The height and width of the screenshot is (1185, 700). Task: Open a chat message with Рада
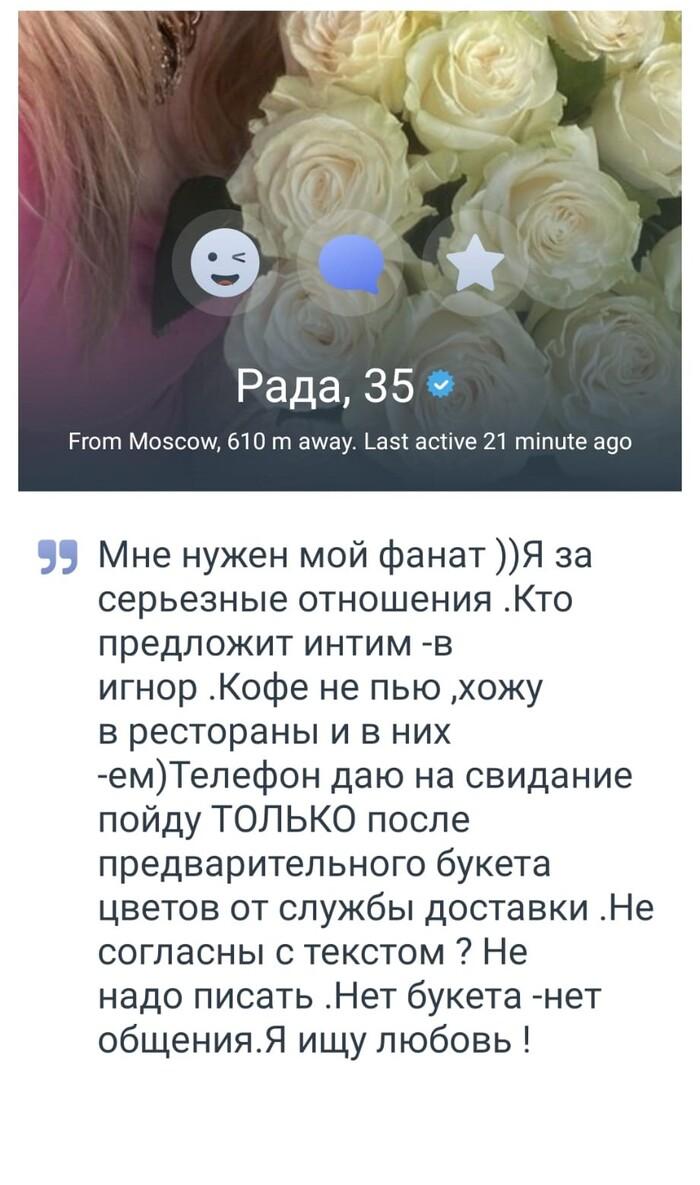coord(350,263)
